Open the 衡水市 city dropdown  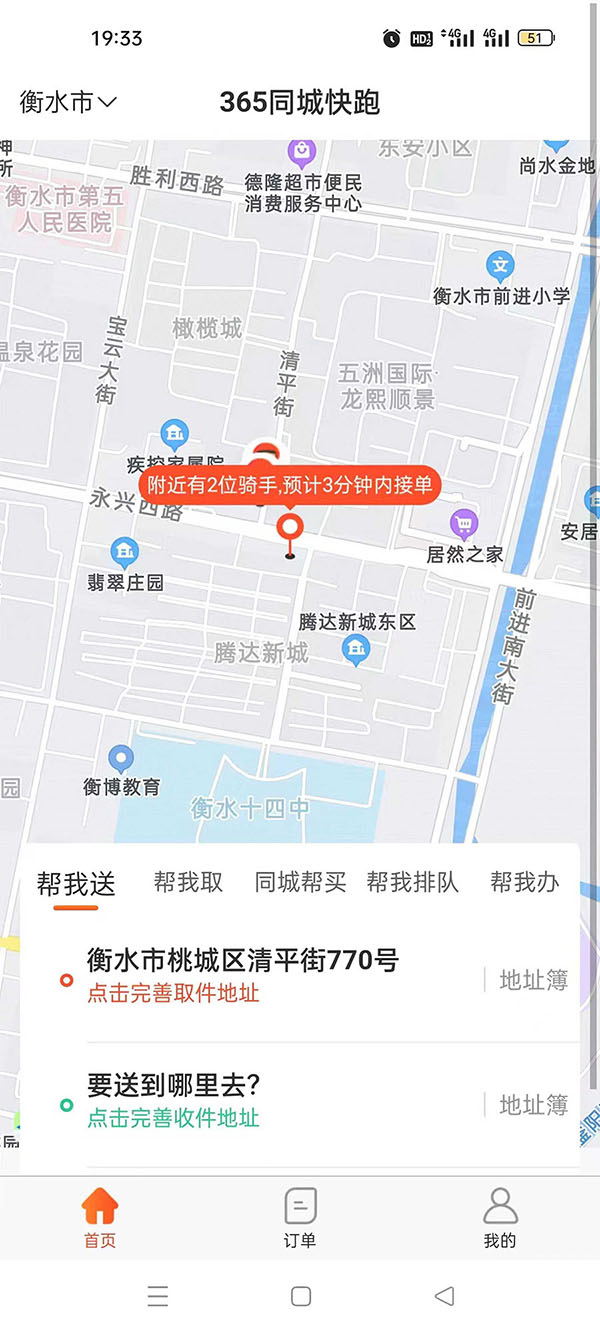tap(68, 102)
